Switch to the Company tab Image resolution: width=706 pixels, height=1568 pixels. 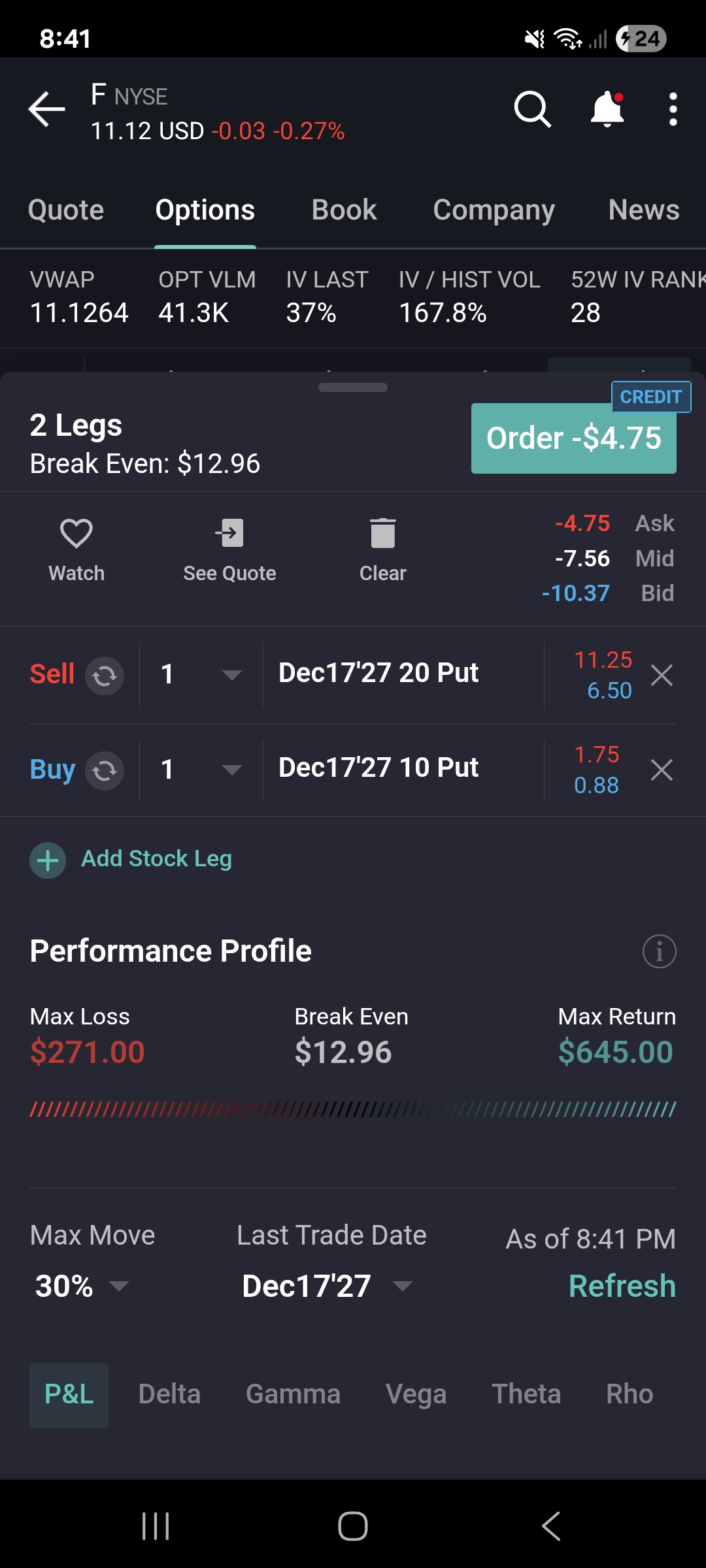[x=494, y=210]
